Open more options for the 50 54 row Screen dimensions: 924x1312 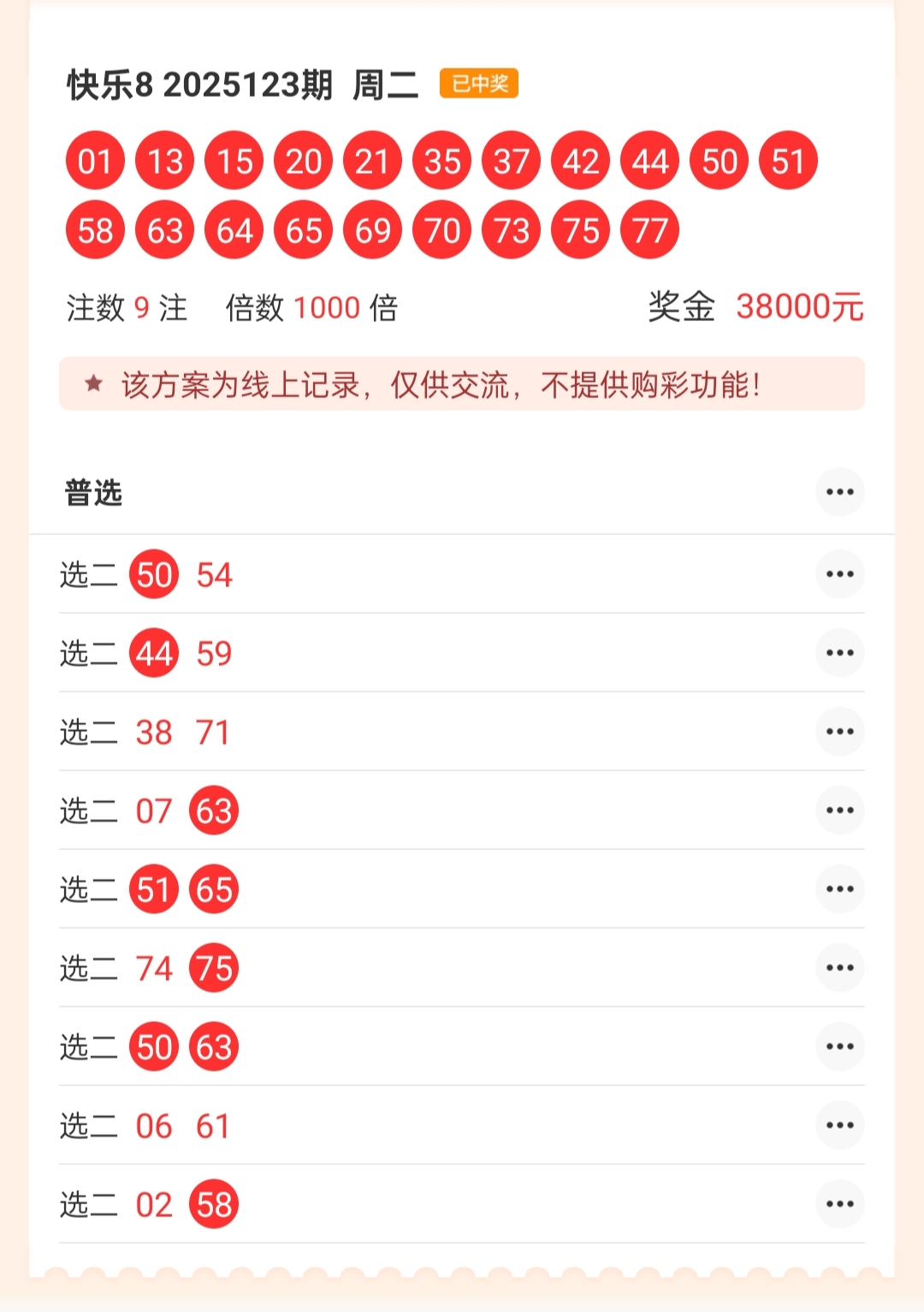839,574
